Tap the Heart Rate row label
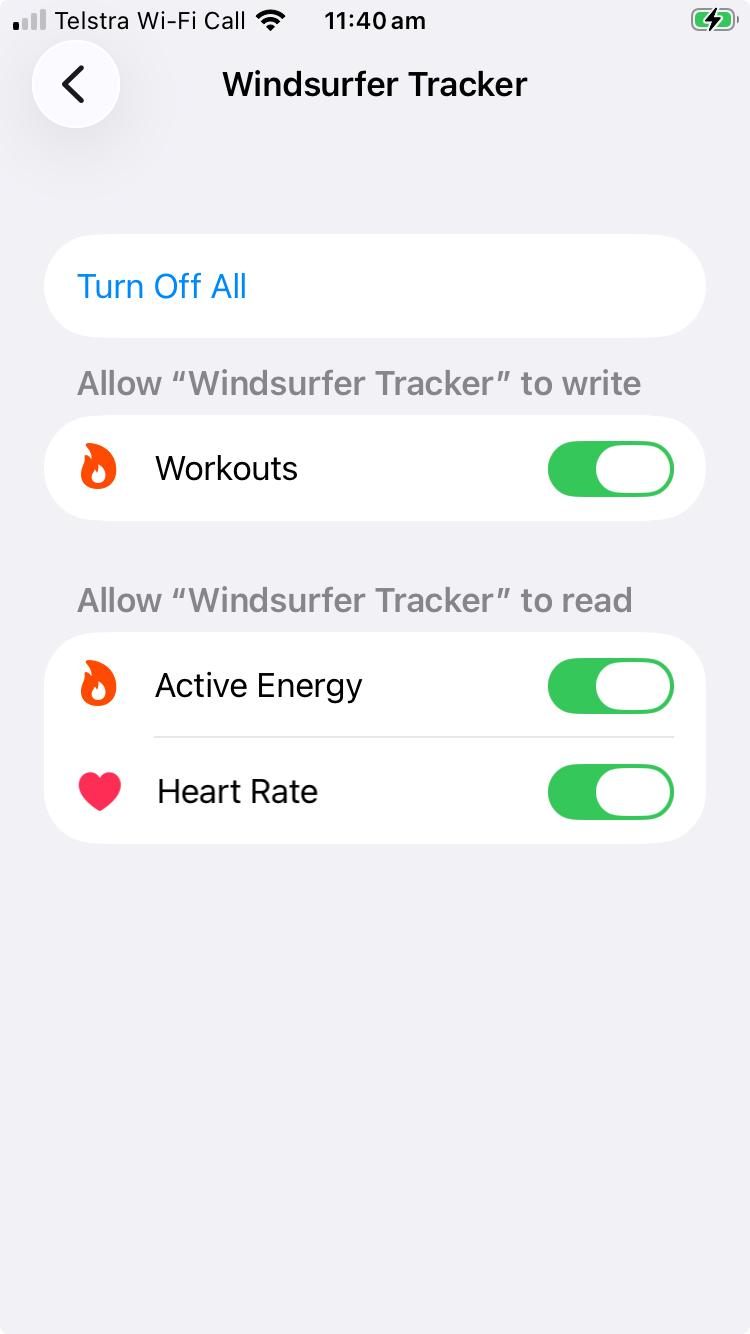Viewport: 750px width, 1334px height. pos(236,791)
